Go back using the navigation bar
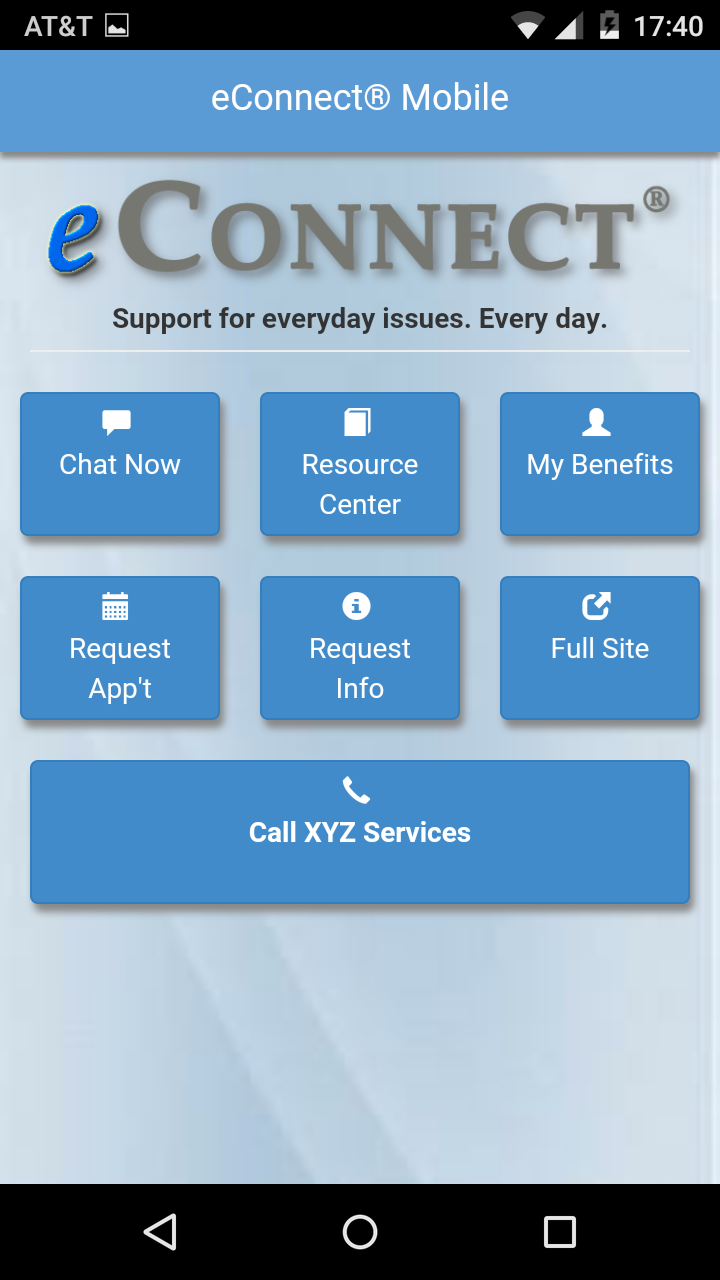The width and height of the screenshot is (720, 1280). click(160, 1232)
